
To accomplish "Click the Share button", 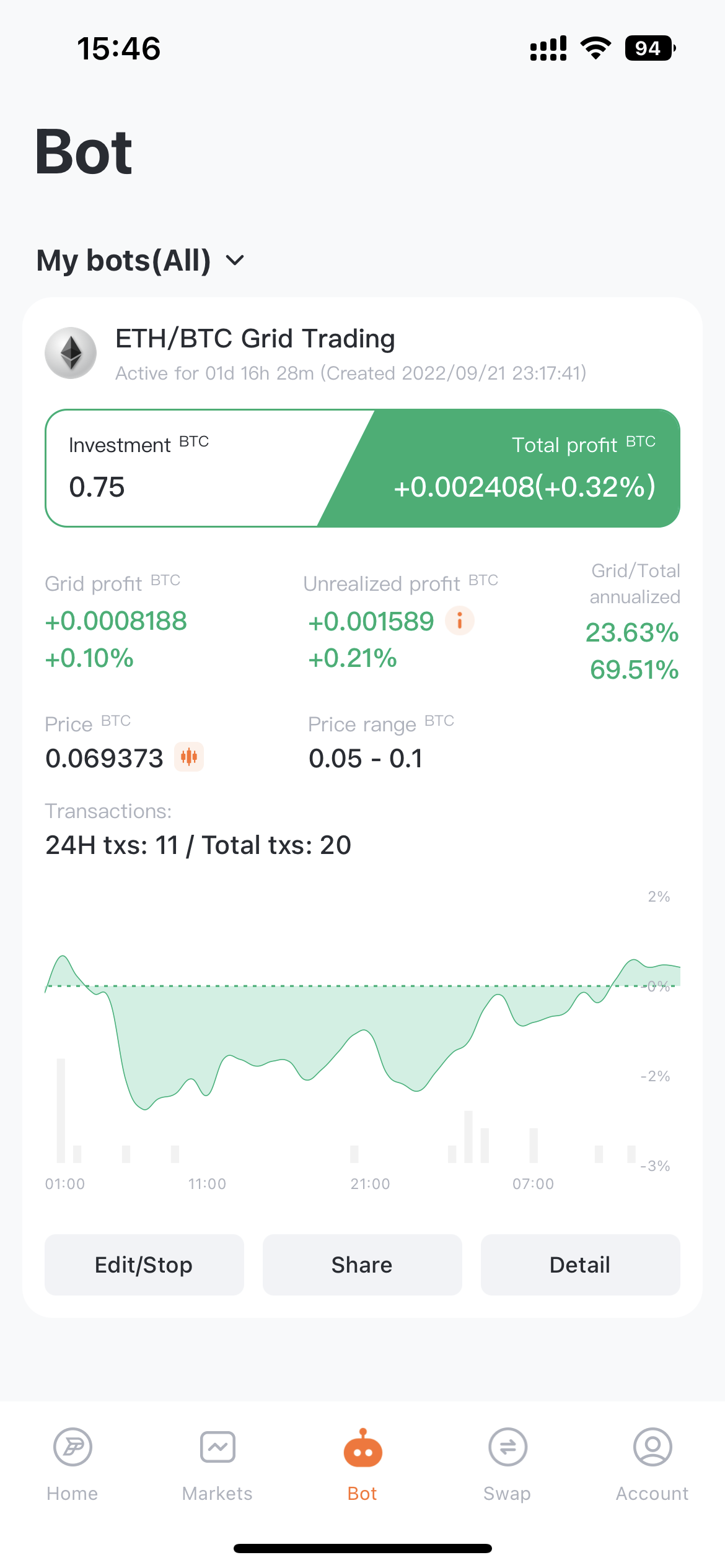I will tap(362, 1265).
